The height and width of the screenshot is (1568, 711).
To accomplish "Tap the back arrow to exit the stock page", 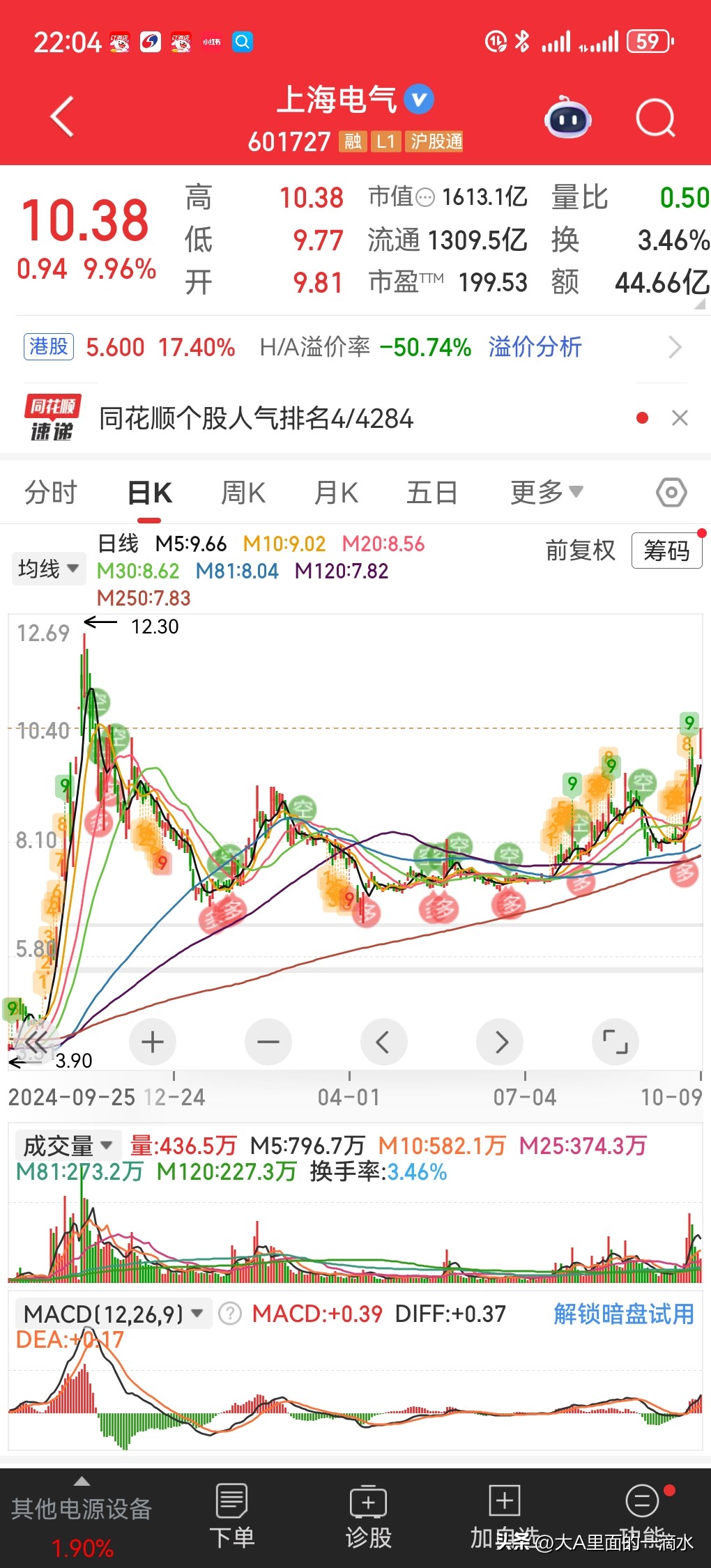I will tap(61, 116).
